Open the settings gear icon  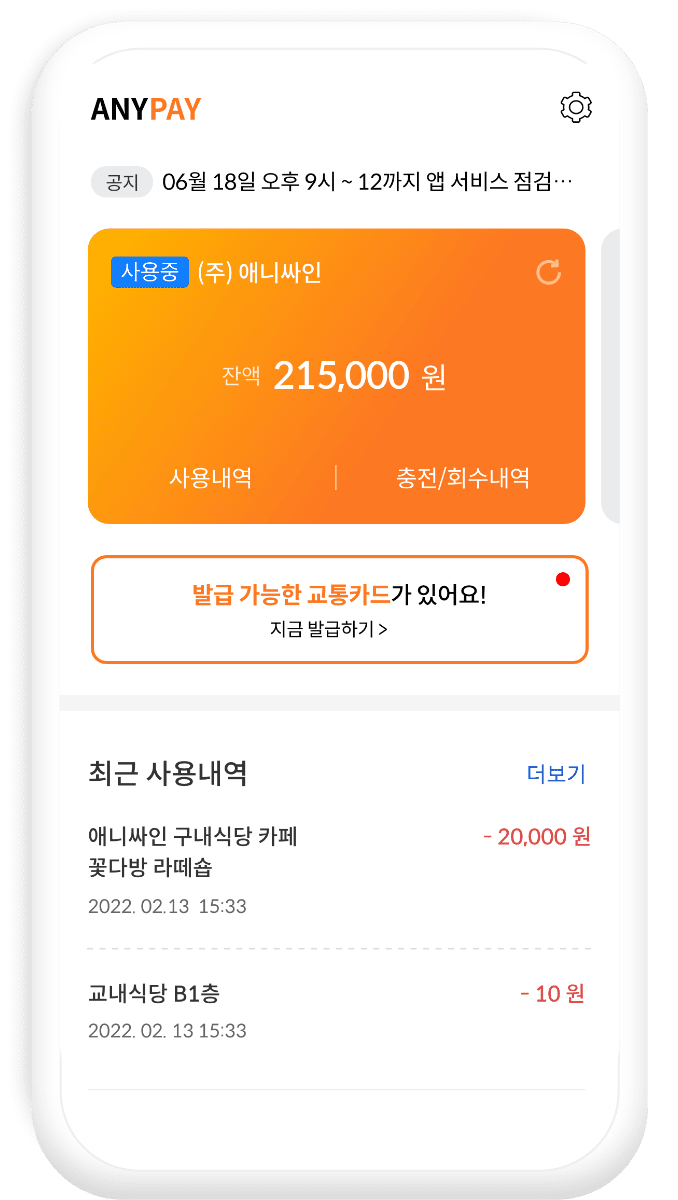[x=576, y=108]
